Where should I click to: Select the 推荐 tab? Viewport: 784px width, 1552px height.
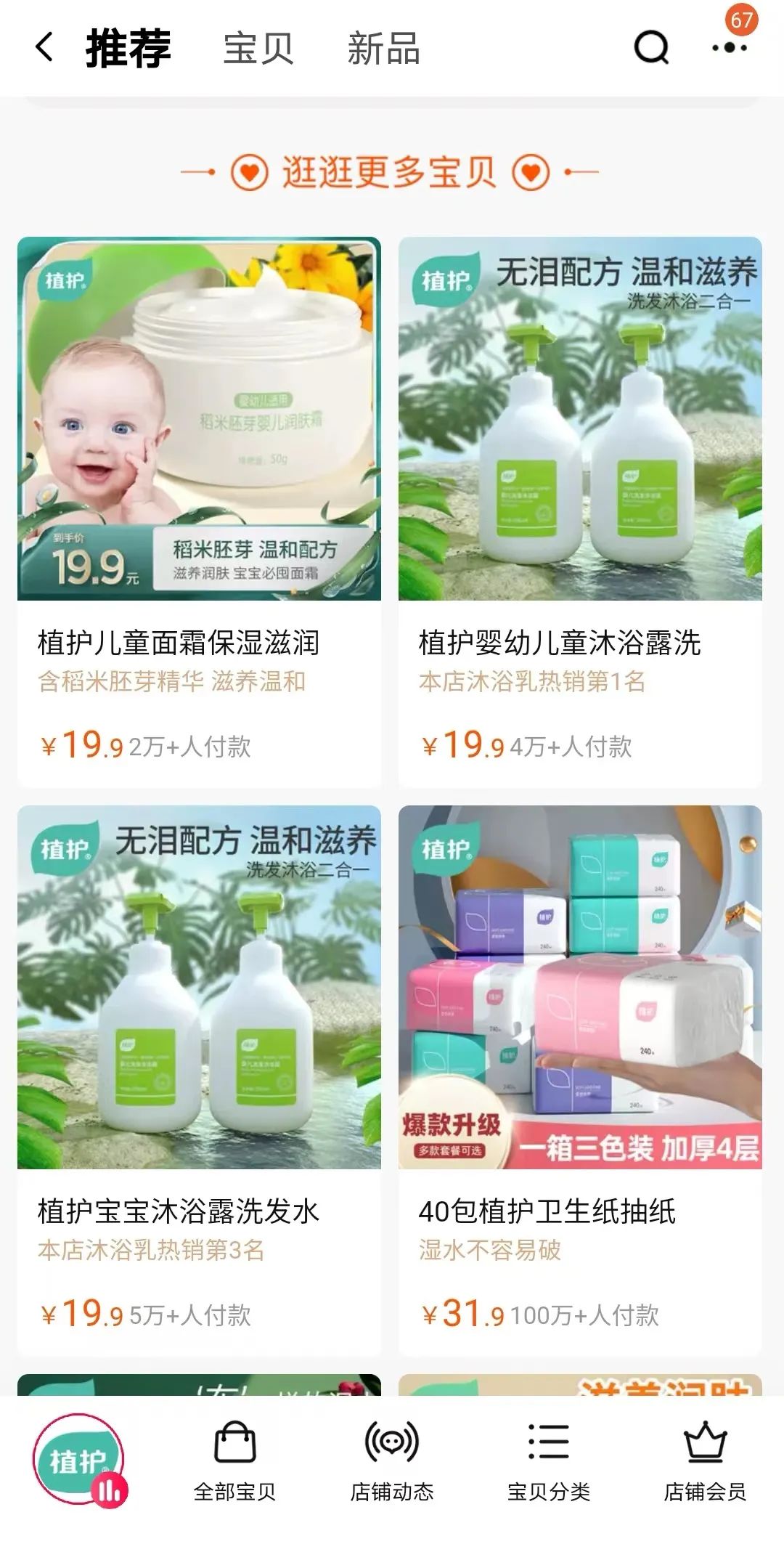coord(128,48)
